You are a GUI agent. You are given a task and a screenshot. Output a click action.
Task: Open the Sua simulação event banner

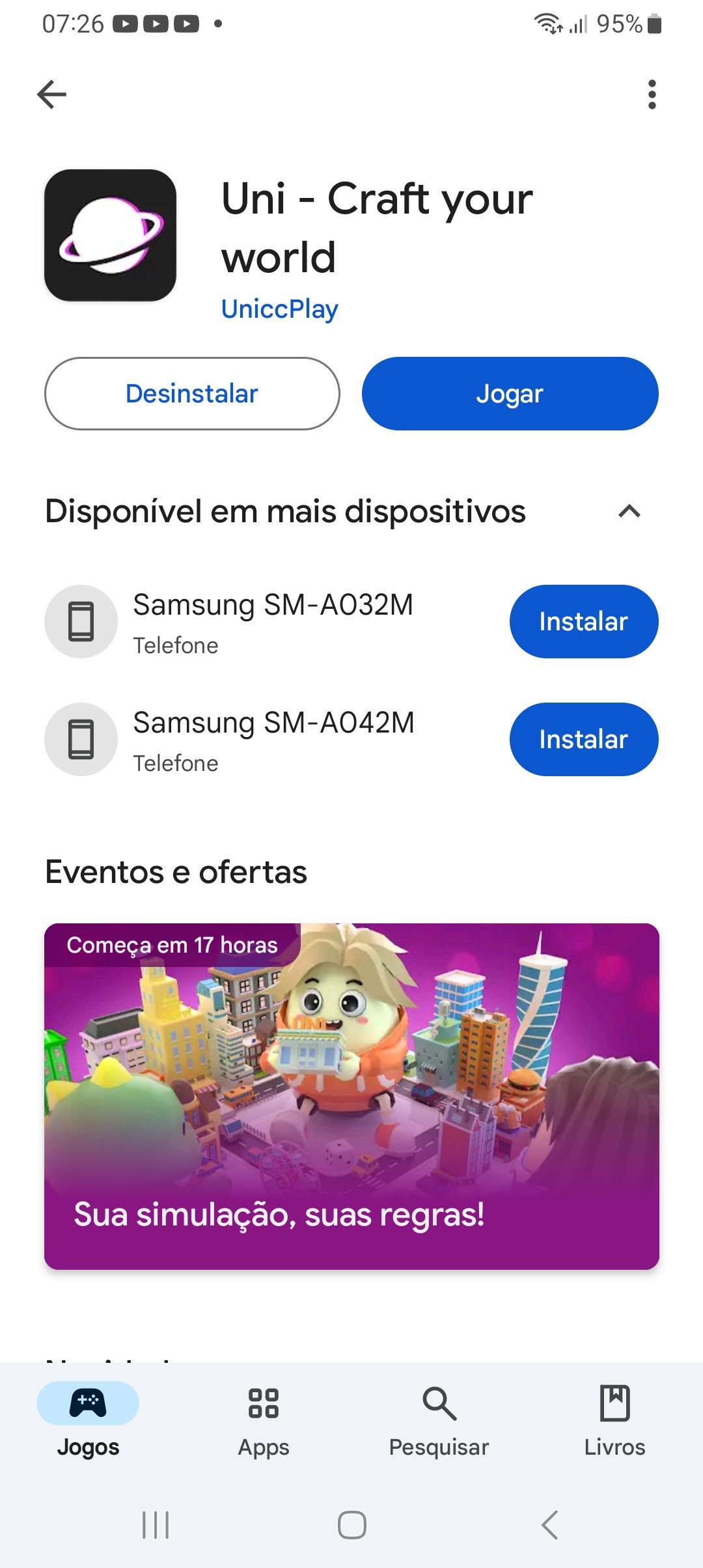351,1100
